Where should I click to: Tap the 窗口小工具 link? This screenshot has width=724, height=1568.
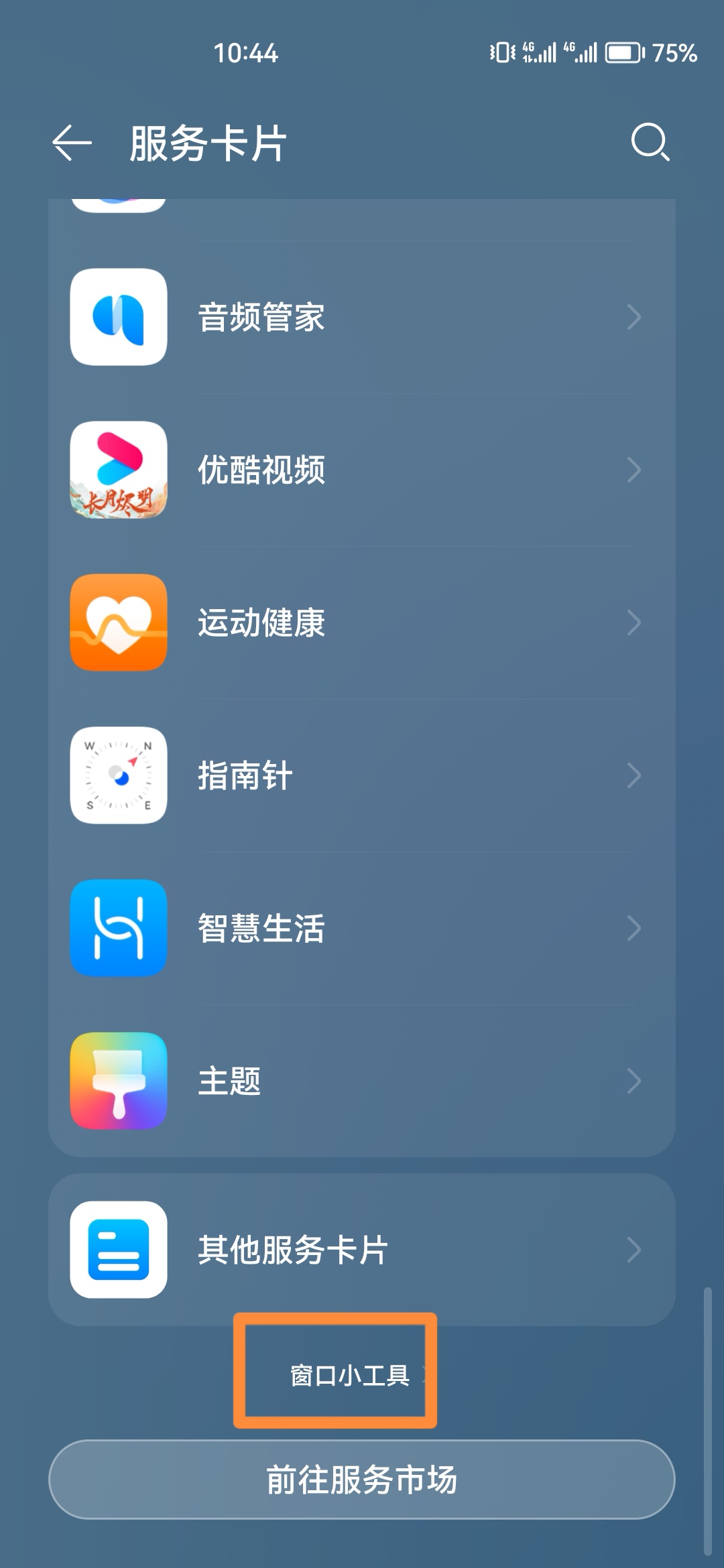tap(350, 1376)
